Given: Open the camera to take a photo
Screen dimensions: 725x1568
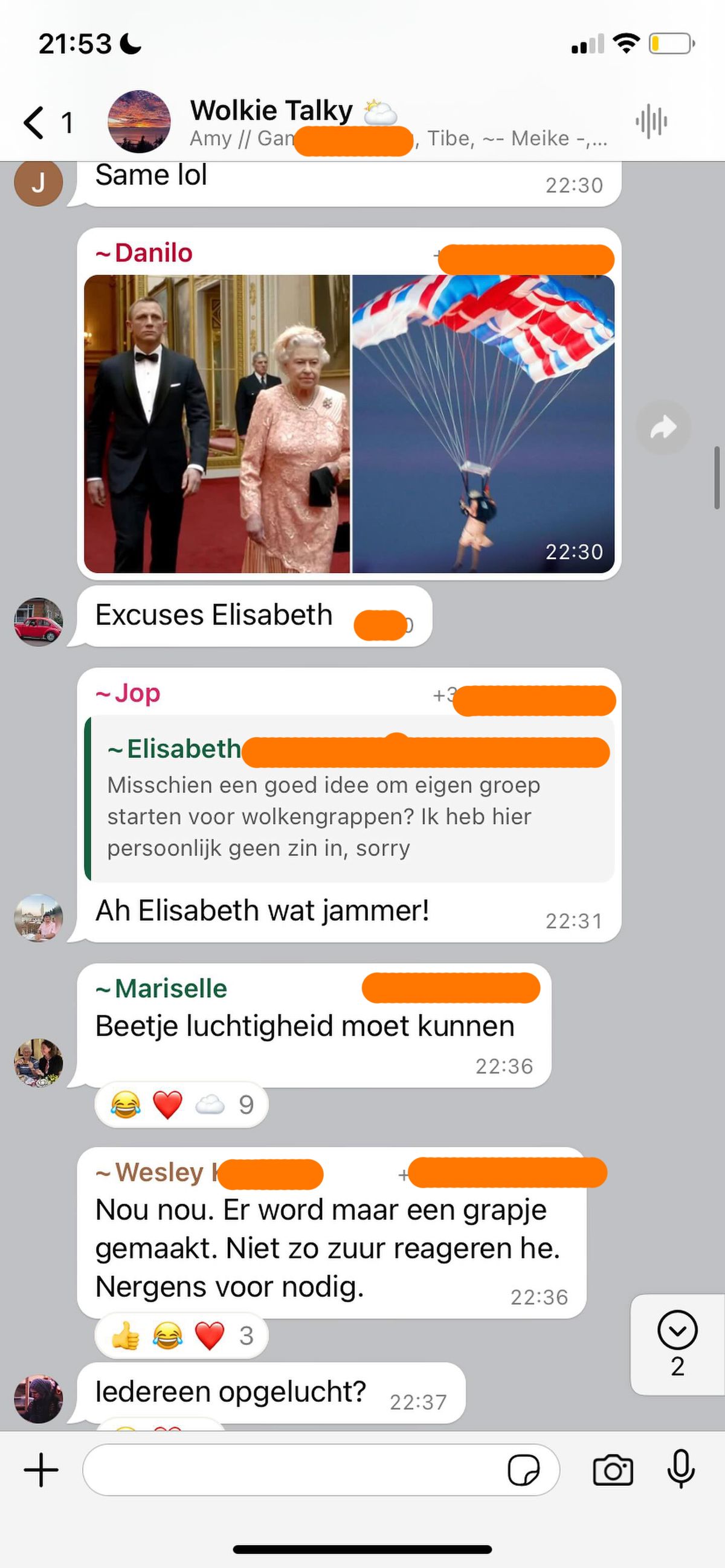Looking at the screenshot, I should click(613, 1471).
